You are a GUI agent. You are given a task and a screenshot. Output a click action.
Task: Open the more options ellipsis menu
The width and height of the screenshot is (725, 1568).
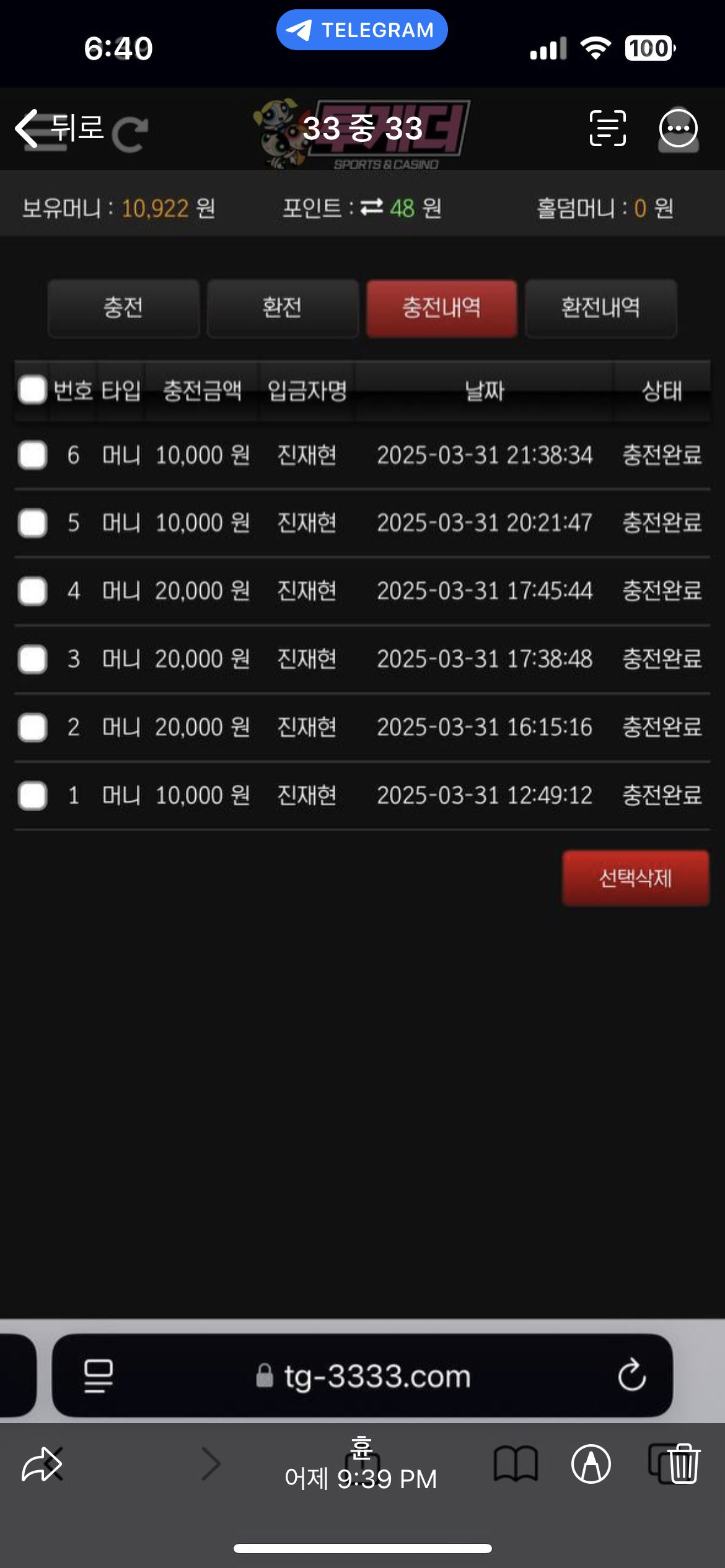[x=678, y=128]
